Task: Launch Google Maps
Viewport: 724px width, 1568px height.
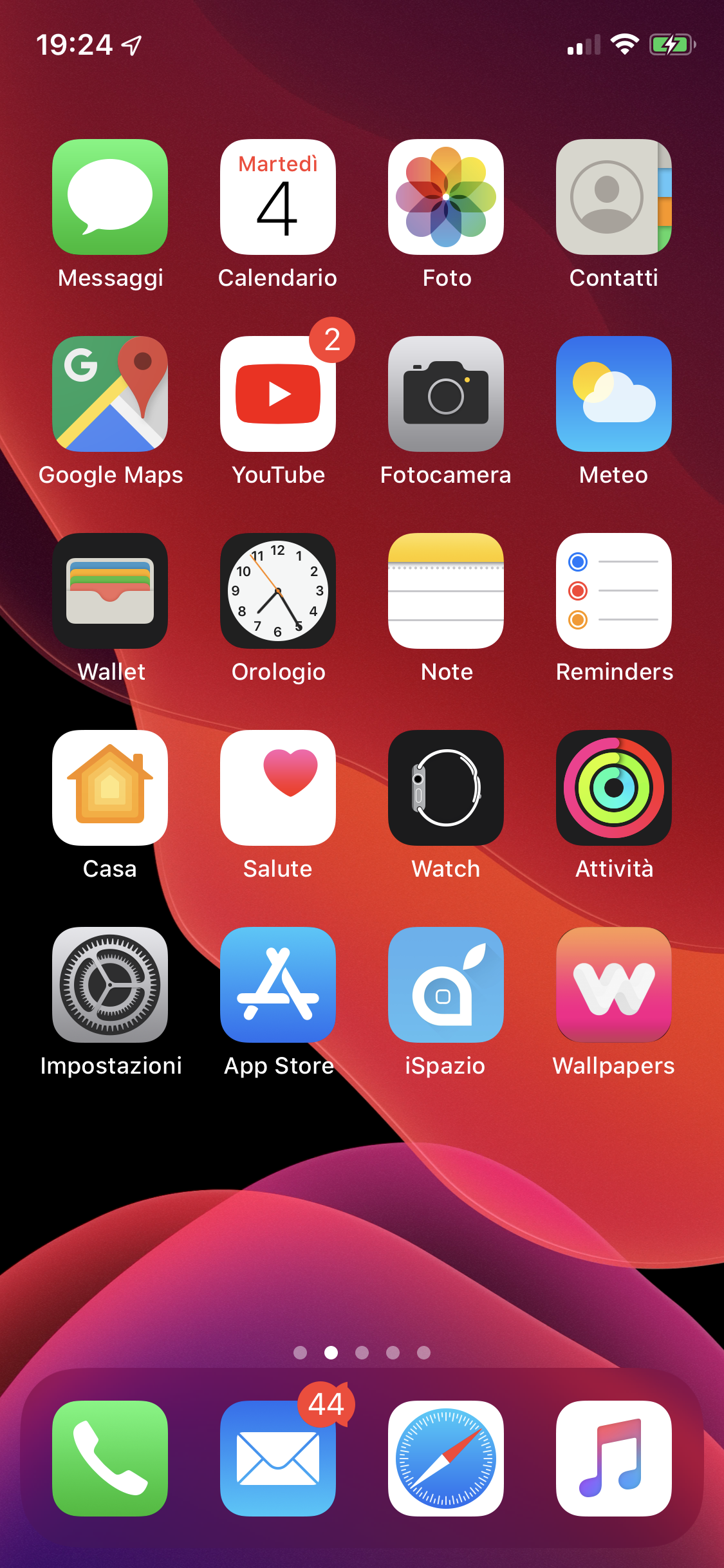Action: tap(110, 394)
